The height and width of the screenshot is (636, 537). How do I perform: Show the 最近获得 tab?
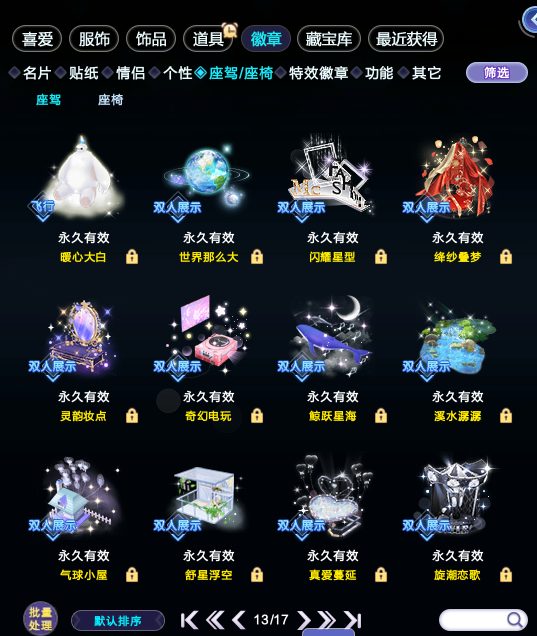click(x=406, y=39)
